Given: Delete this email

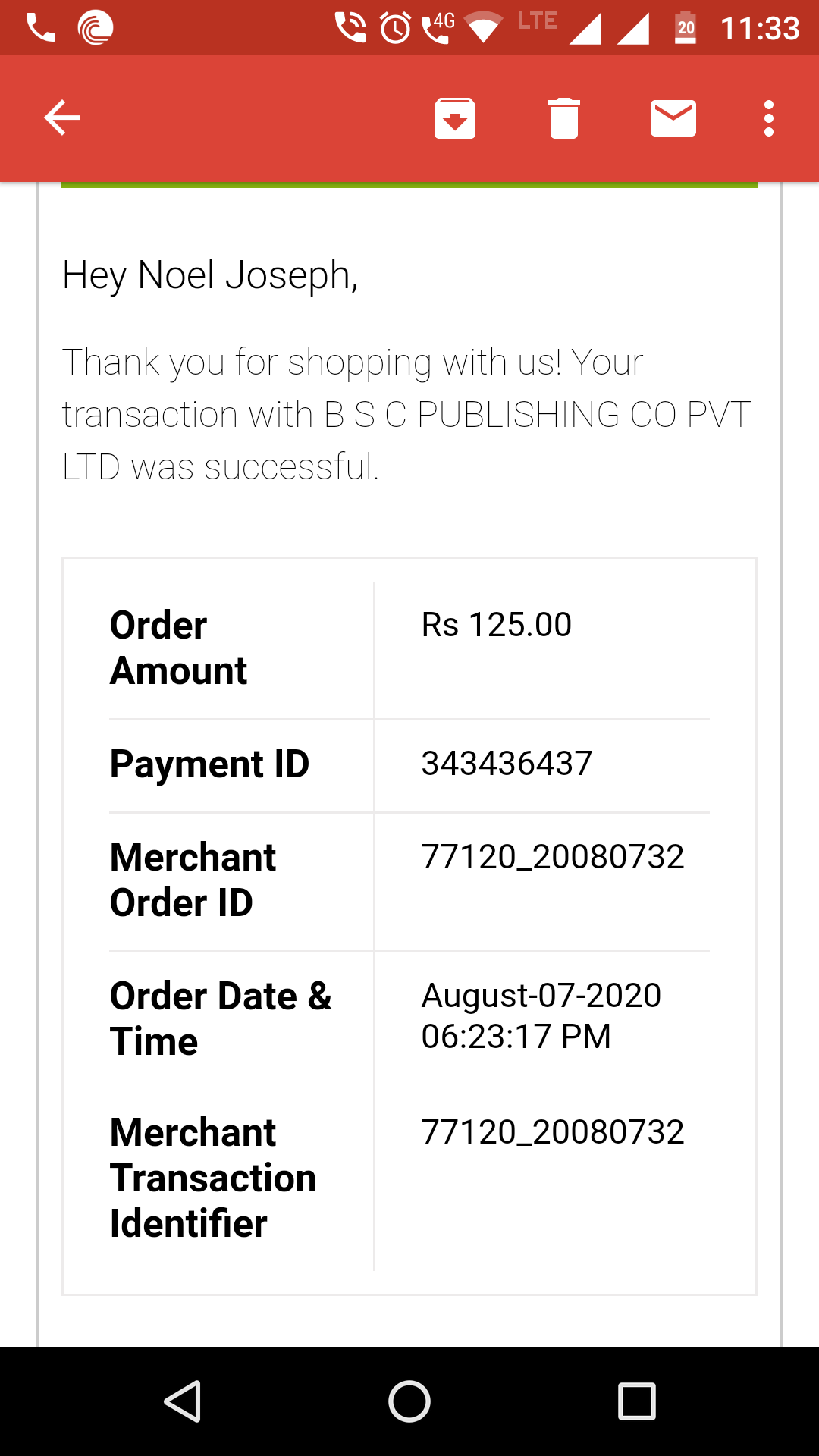Looking at the screenshot, I should click(564, 118).
